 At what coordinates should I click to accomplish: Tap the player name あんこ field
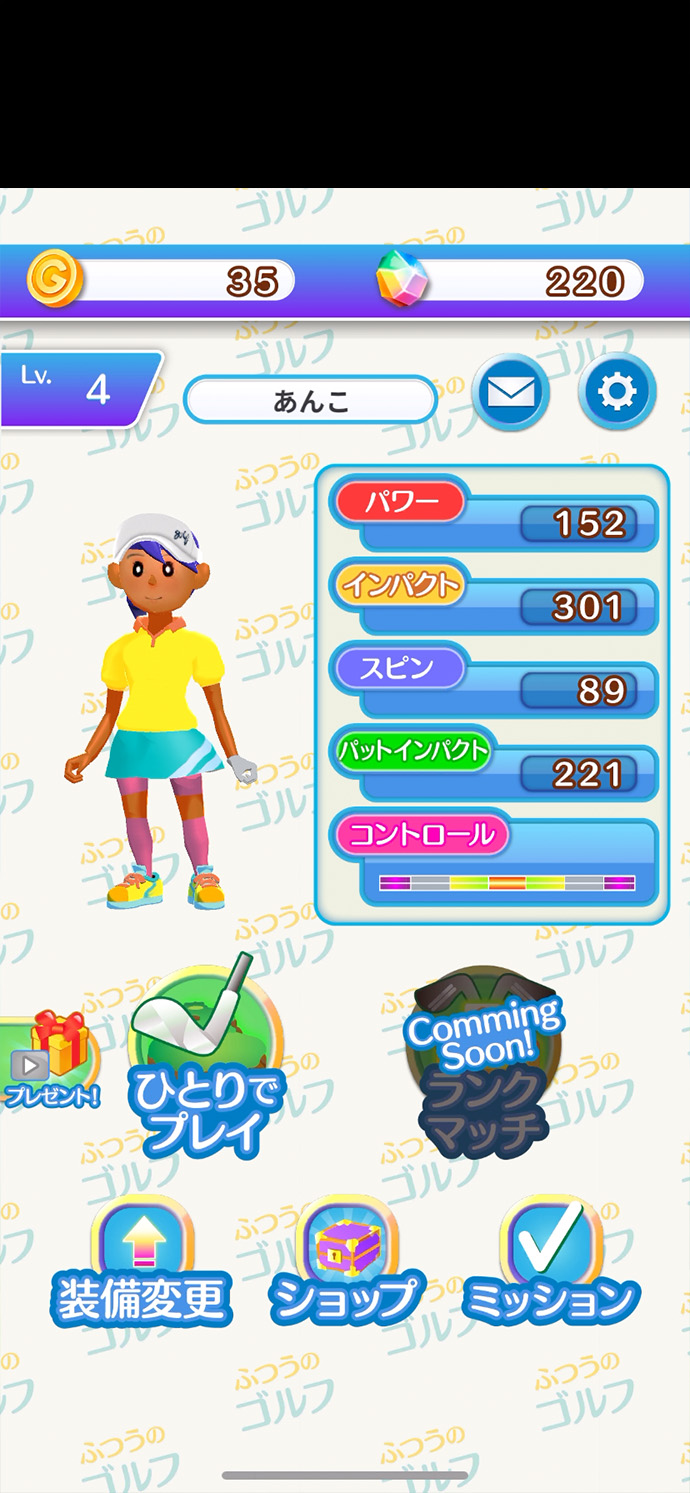[x=311, y=401]
